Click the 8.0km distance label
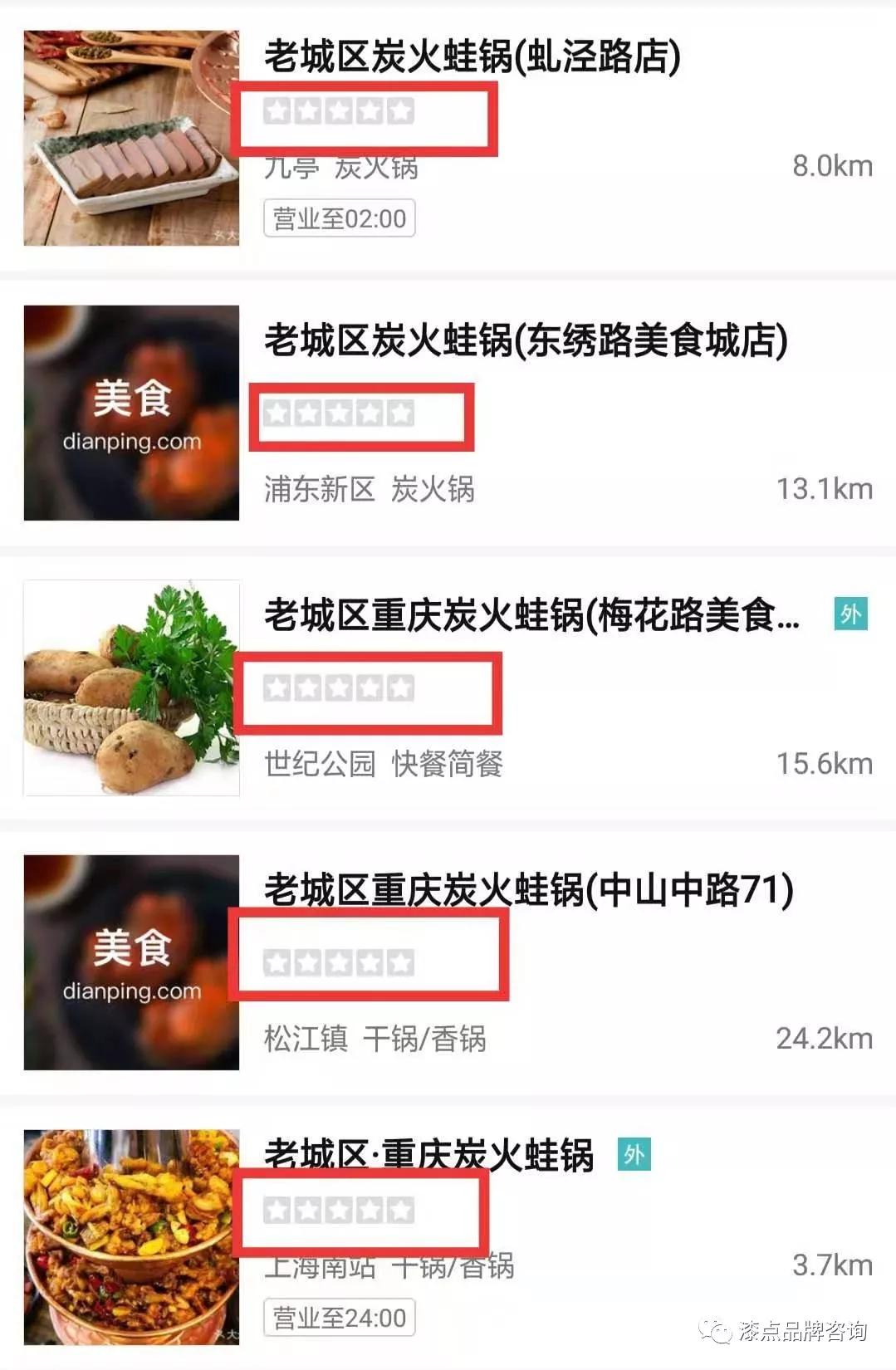 coord(830,166)
